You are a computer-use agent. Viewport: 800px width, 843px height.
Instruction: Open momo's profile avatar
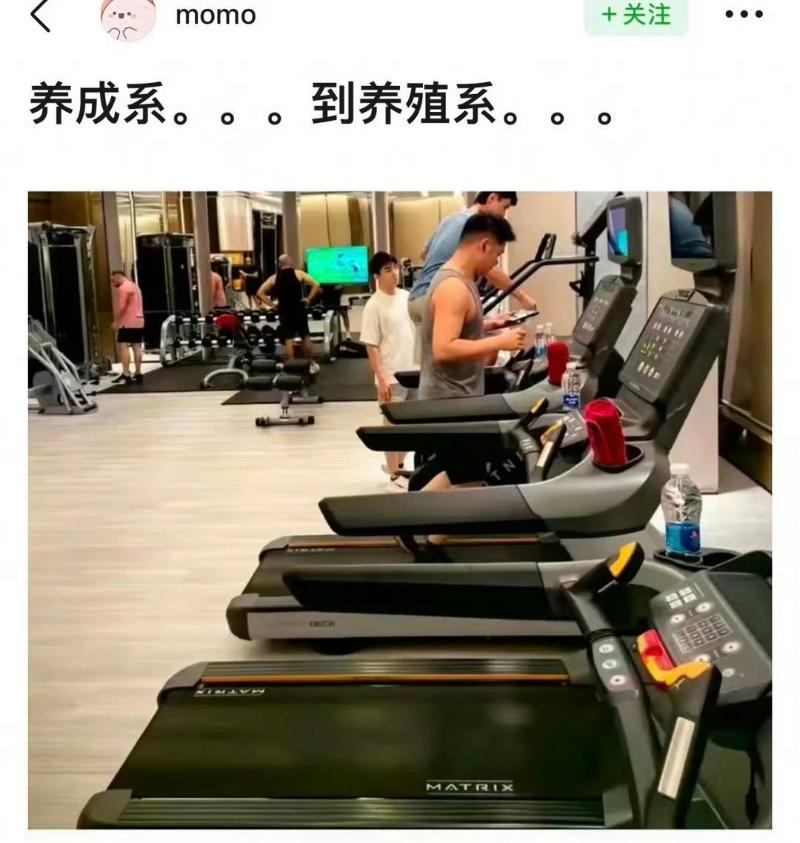[x=129, y=17]
